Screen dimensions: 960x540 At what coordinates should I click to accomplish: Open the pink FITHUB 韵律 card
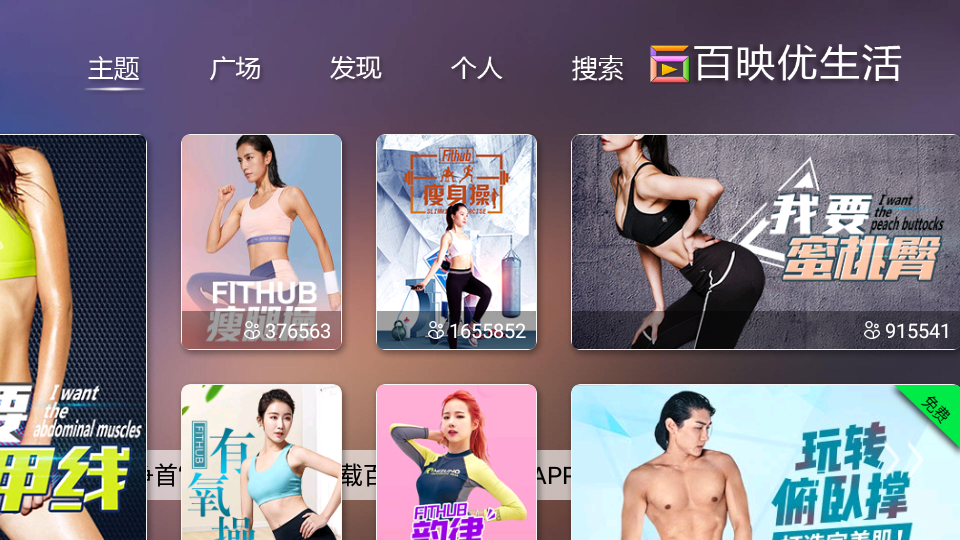click(x=456, y=462)
